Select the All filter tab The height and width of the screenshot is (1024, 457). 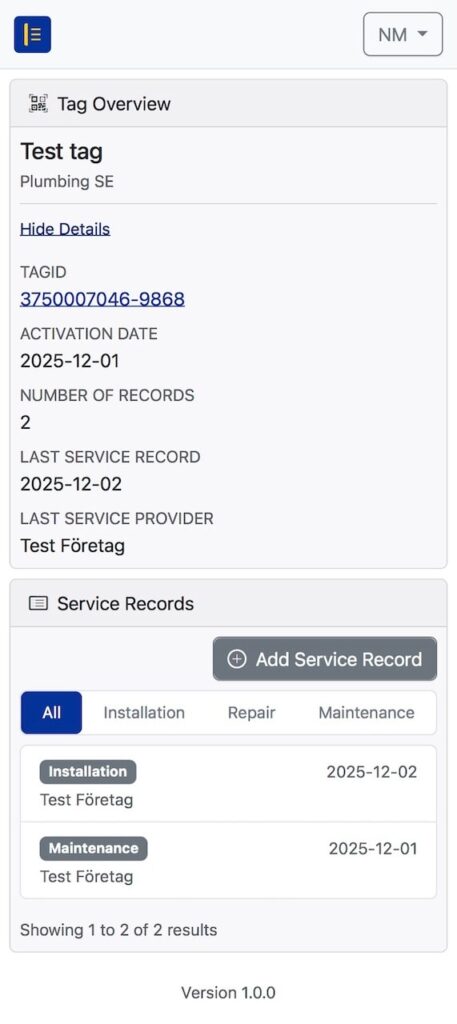pos(52,712)
